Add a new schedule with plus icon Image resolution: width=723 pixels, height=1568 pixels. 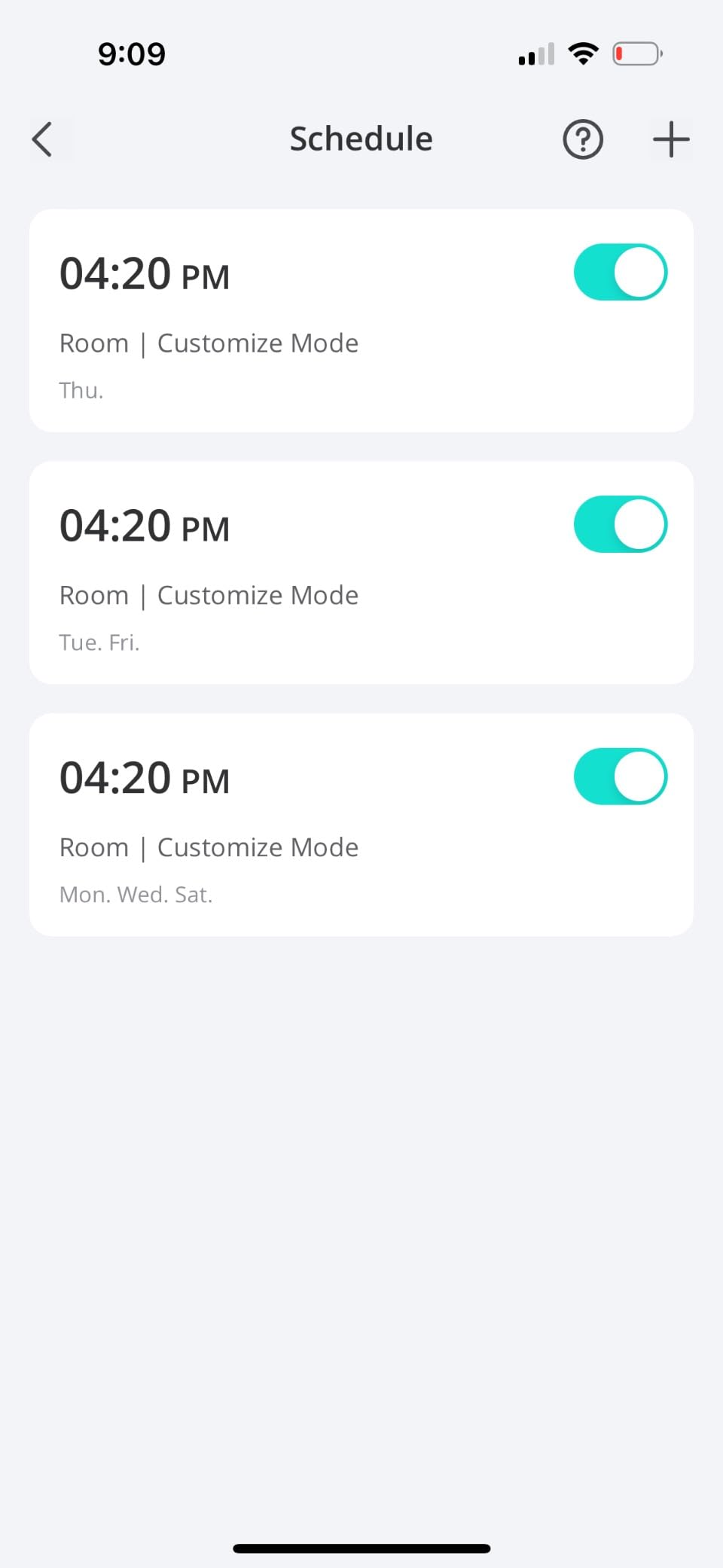coord(670,139)
